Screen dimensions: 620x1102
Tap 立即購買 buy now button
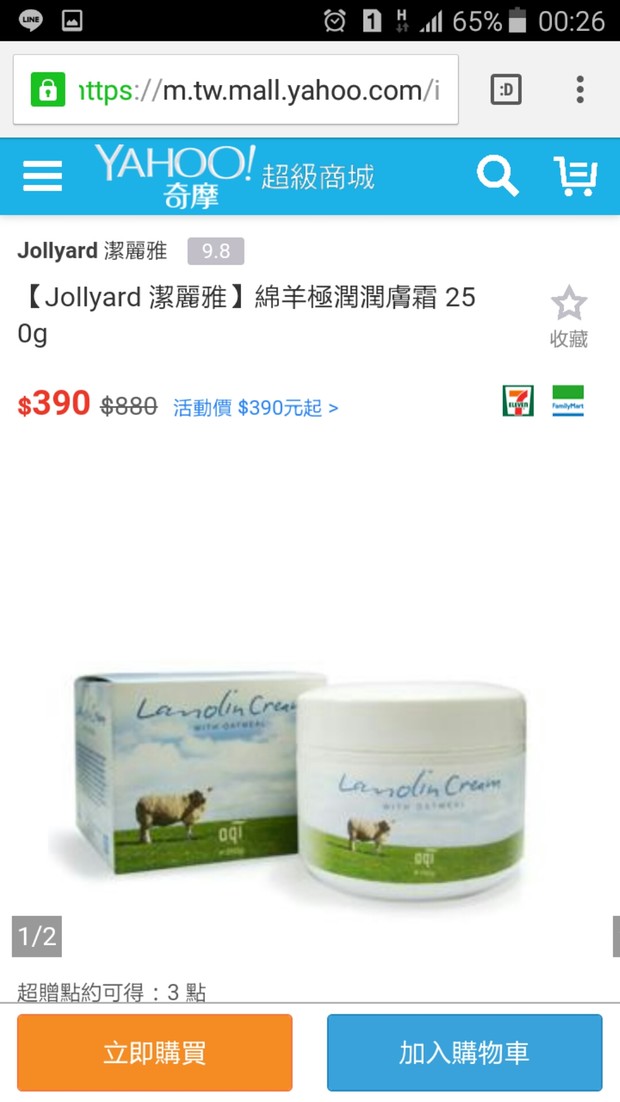(x=155, y=1052)
